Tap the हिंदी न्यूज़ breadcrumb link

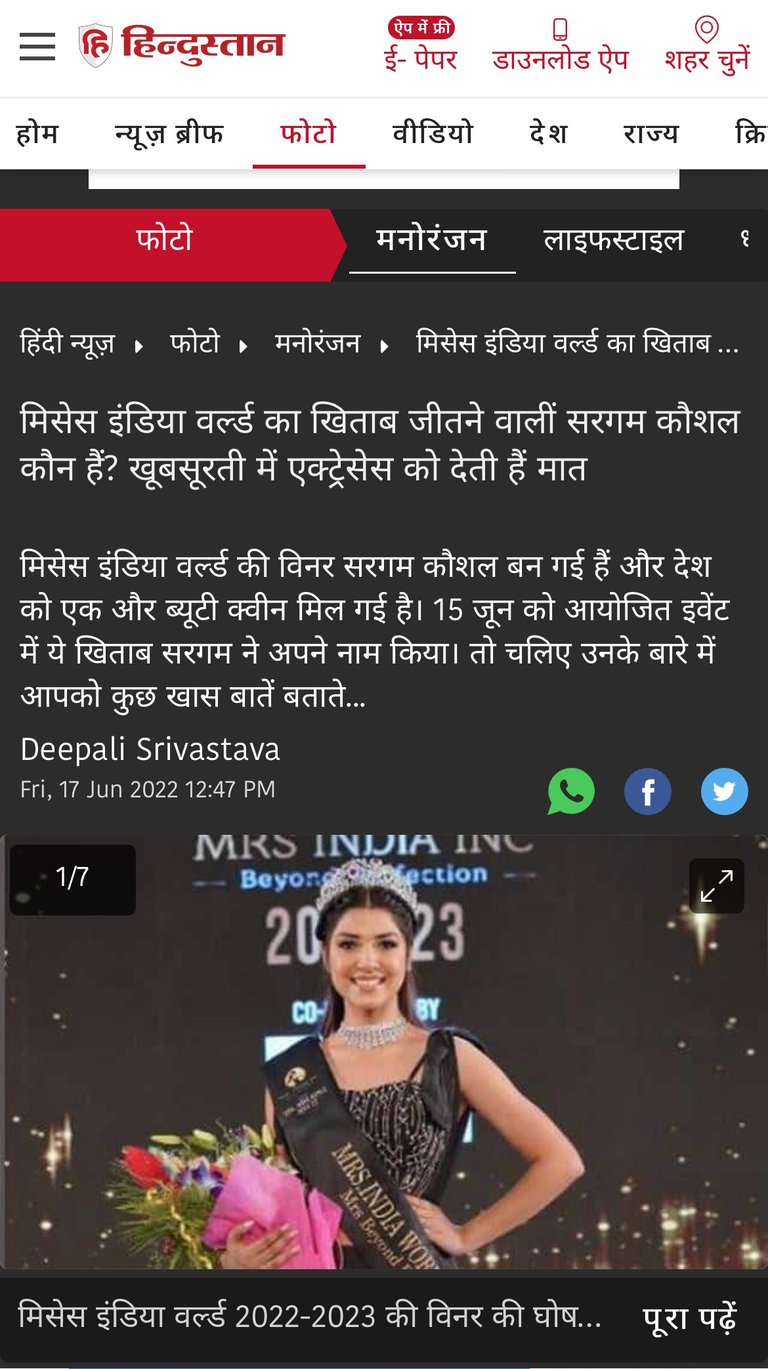[67, 344]
